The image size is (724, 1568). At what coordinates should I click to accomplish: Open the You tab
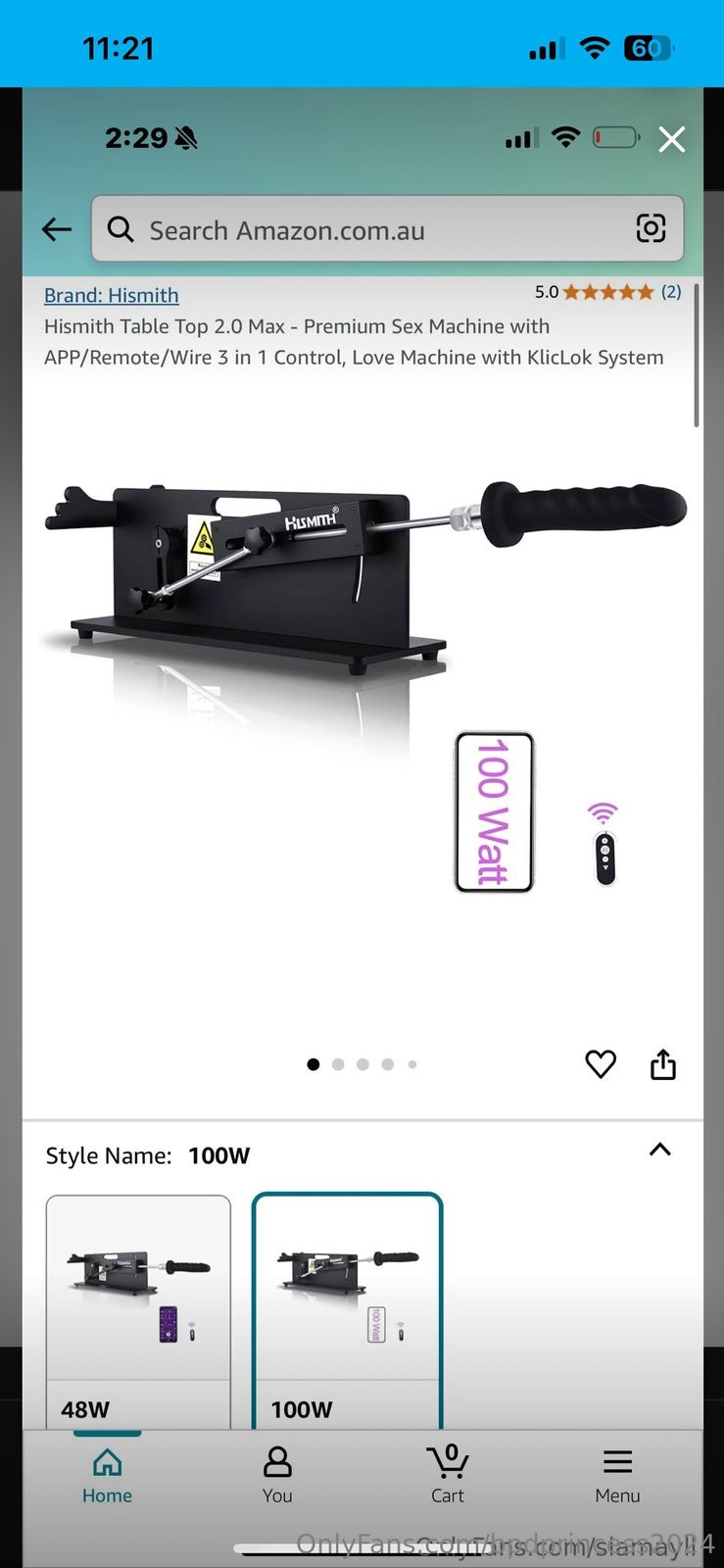(277, 1475)
